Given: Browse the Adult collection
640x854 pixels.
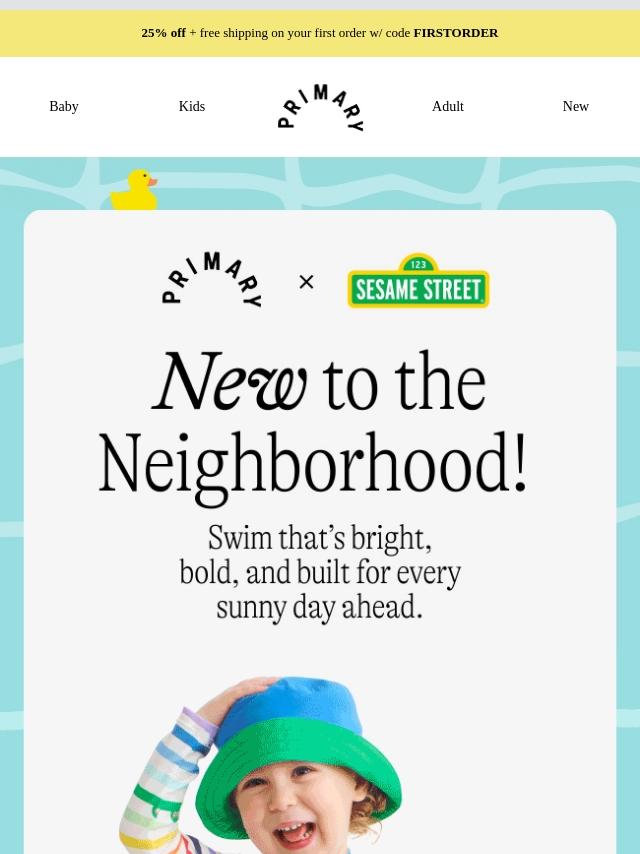Looking at the screenshot, I should pyautogui.click(x=448, y=107).
